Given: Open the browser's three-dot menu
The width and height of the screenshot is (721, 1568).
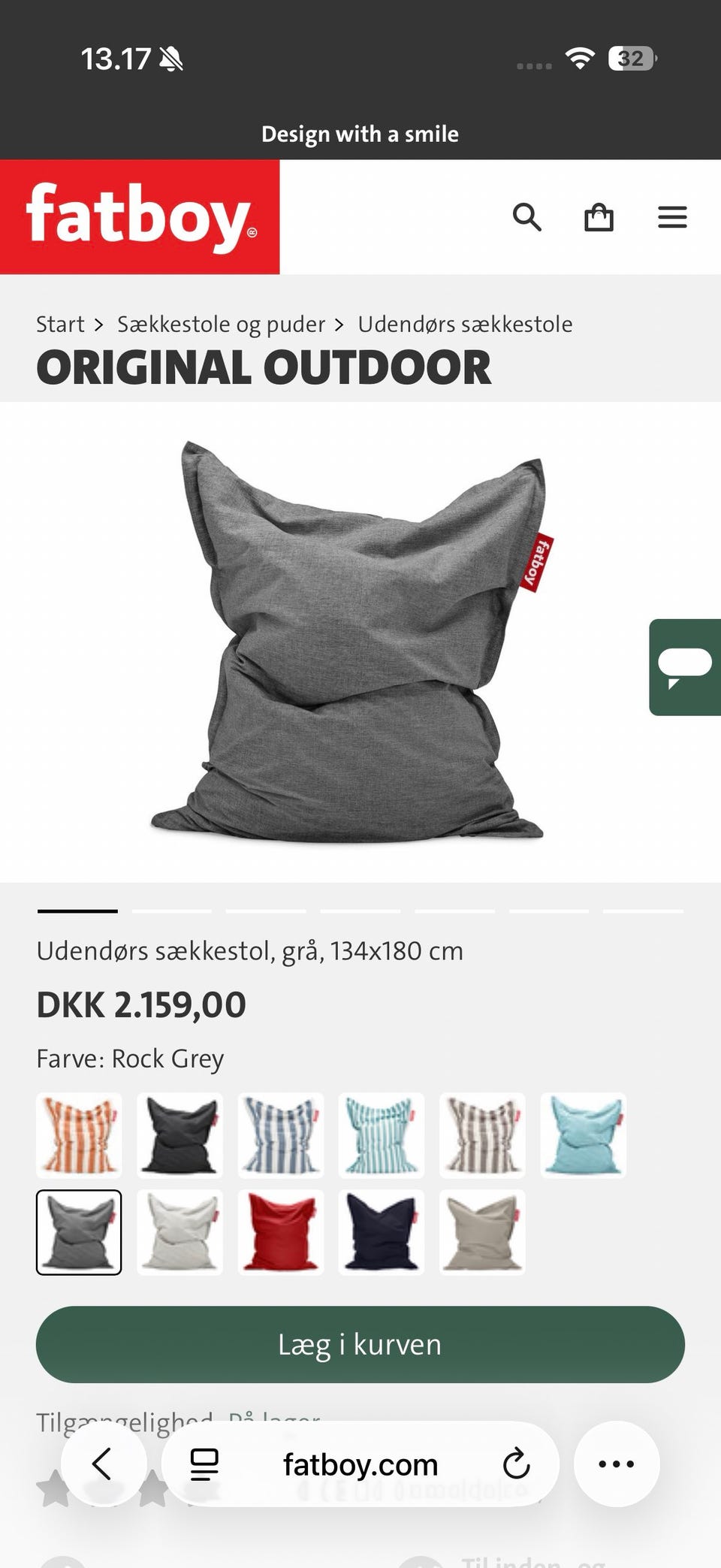Looking at the screenshot, I should coord(617,1464).
